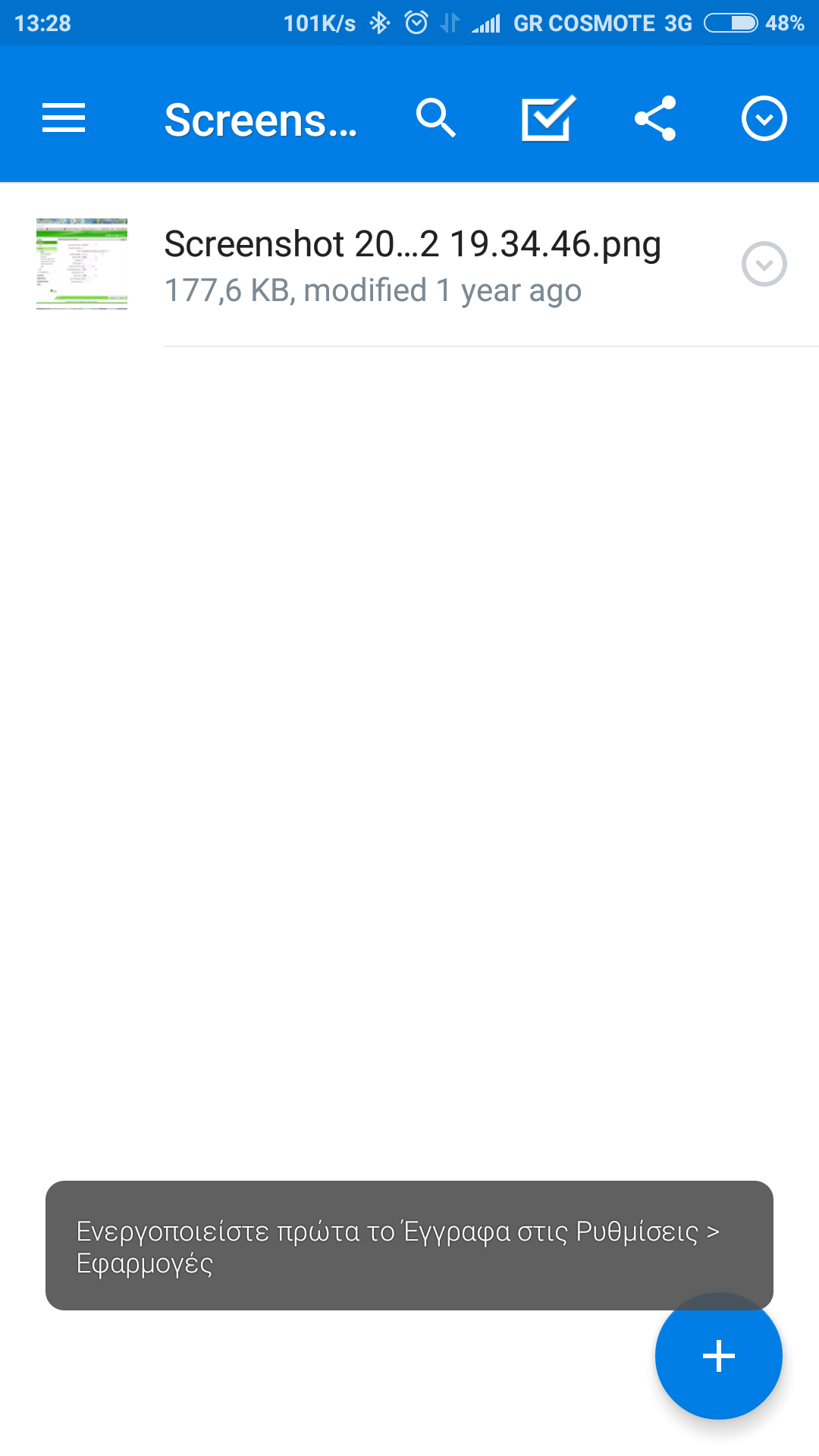Image resolution: width=819 pixels, height=1456 pixels.
Task: Search files with the magnifier icon
Action: (x=436, y=118)
